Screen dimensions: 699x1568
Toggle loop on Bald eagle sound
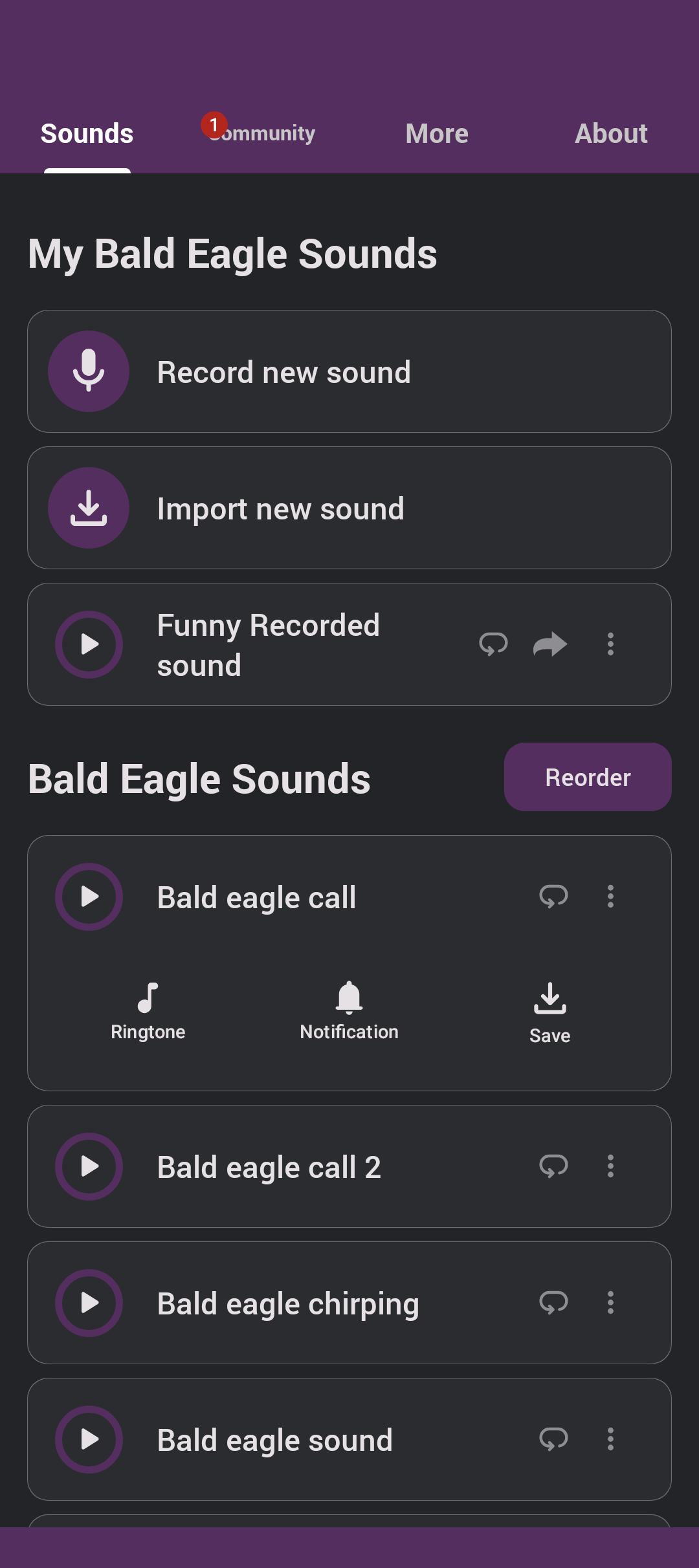(x=553, y=1439)
